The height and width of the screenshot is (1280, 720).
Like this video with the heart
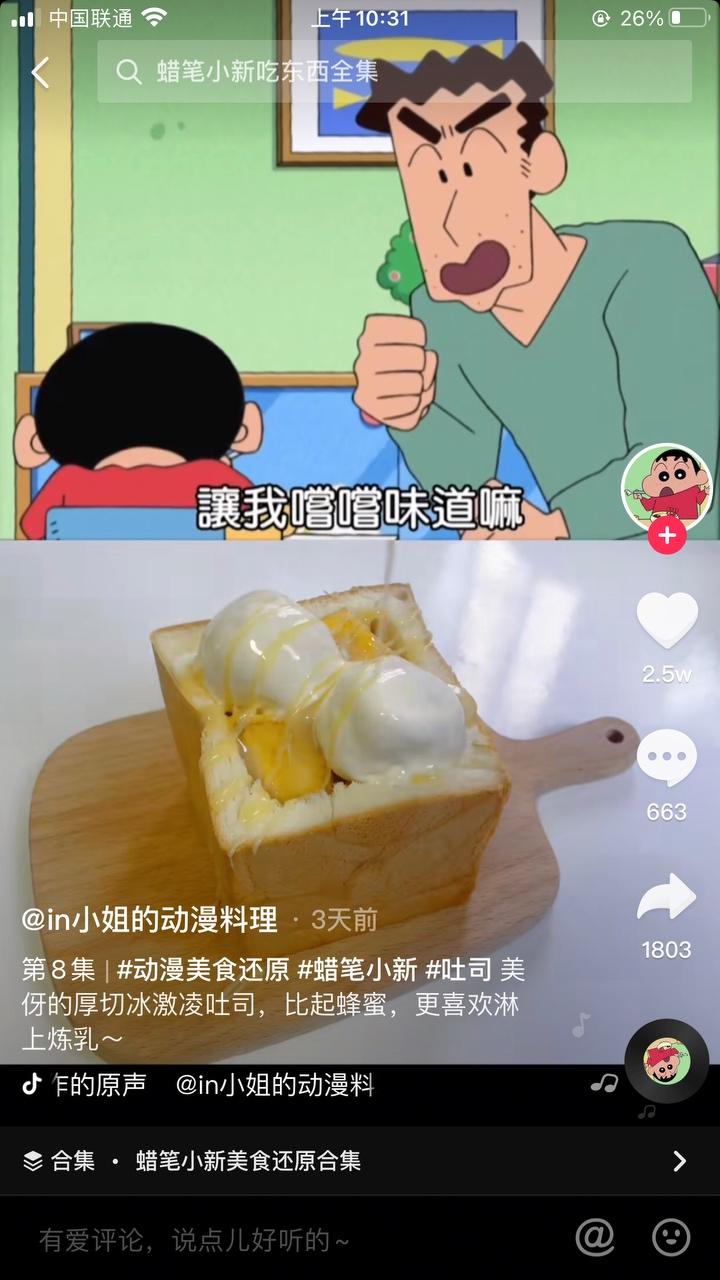(x=666, y=621)
